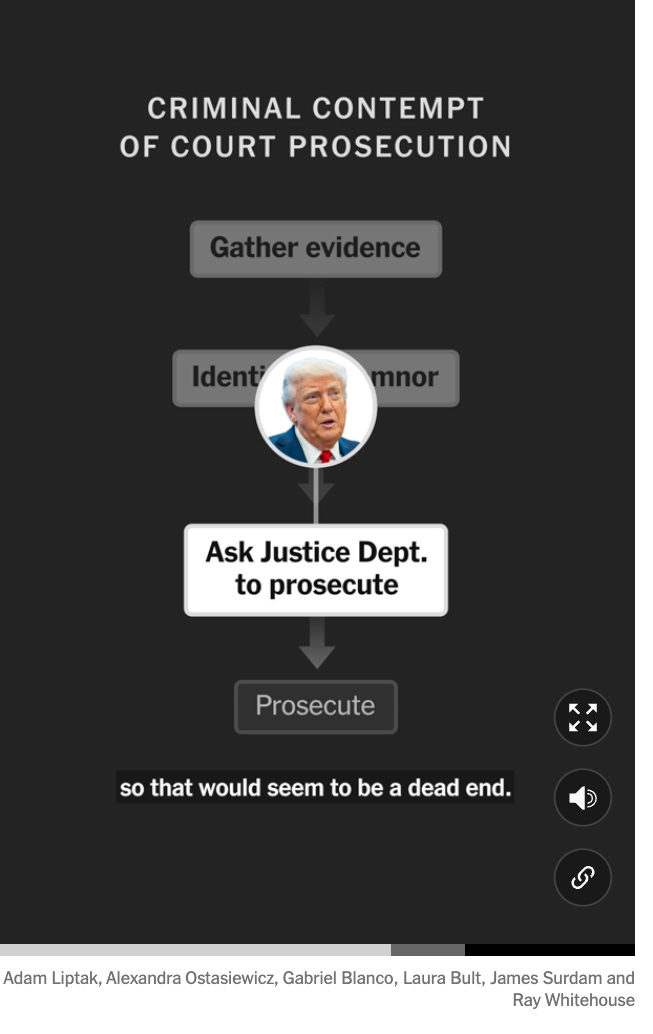Copy the video link
The image size is (653, 1034).
582,878
